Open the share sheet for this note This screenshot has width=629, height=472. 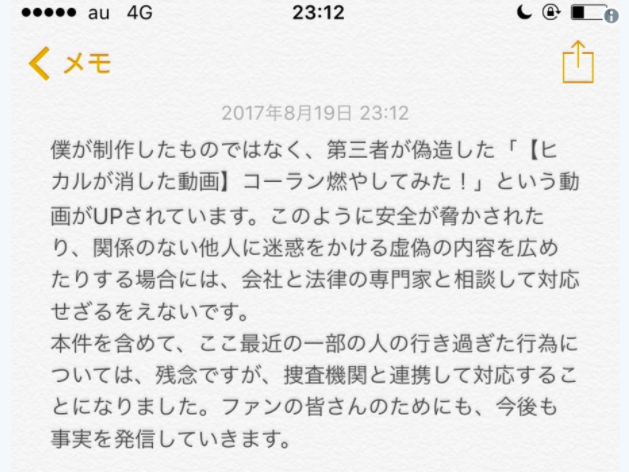pyautogui.click(x=578, y=64)
